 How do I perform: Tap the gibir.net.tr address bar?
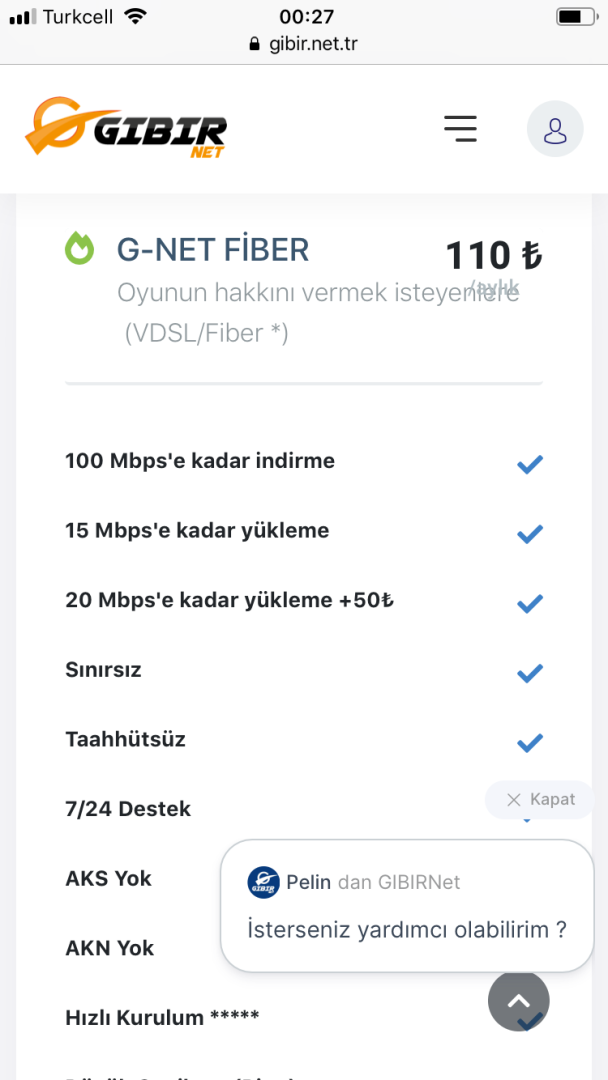(304, 44)
